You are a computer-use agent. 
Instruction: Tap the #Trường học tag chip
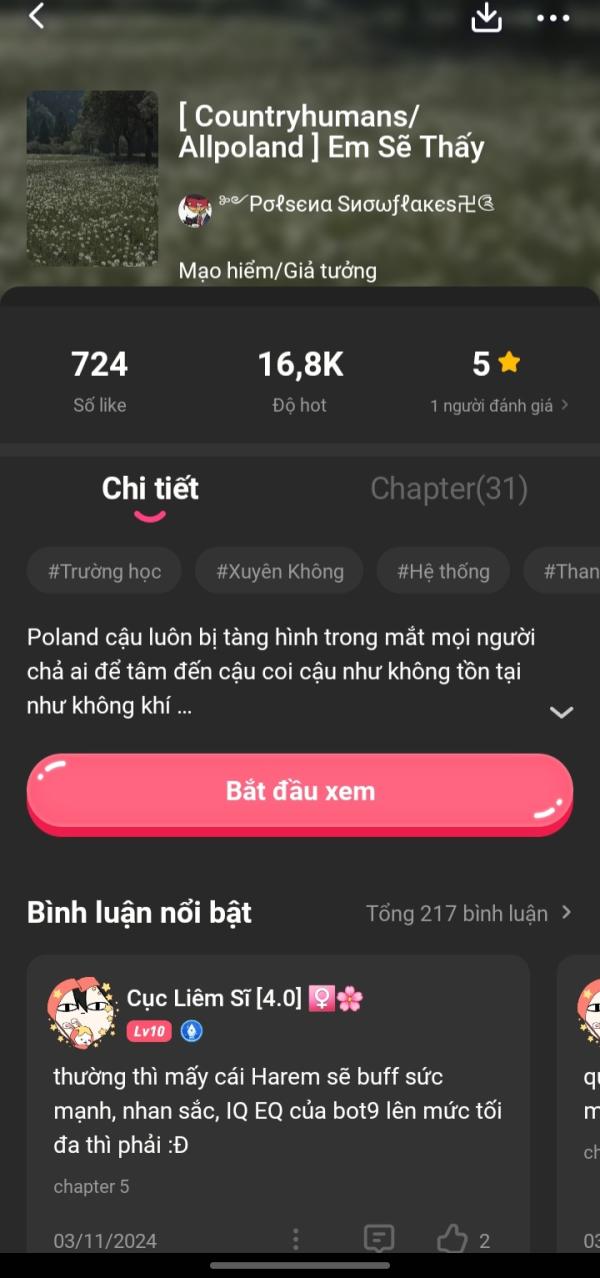point(104,572)
